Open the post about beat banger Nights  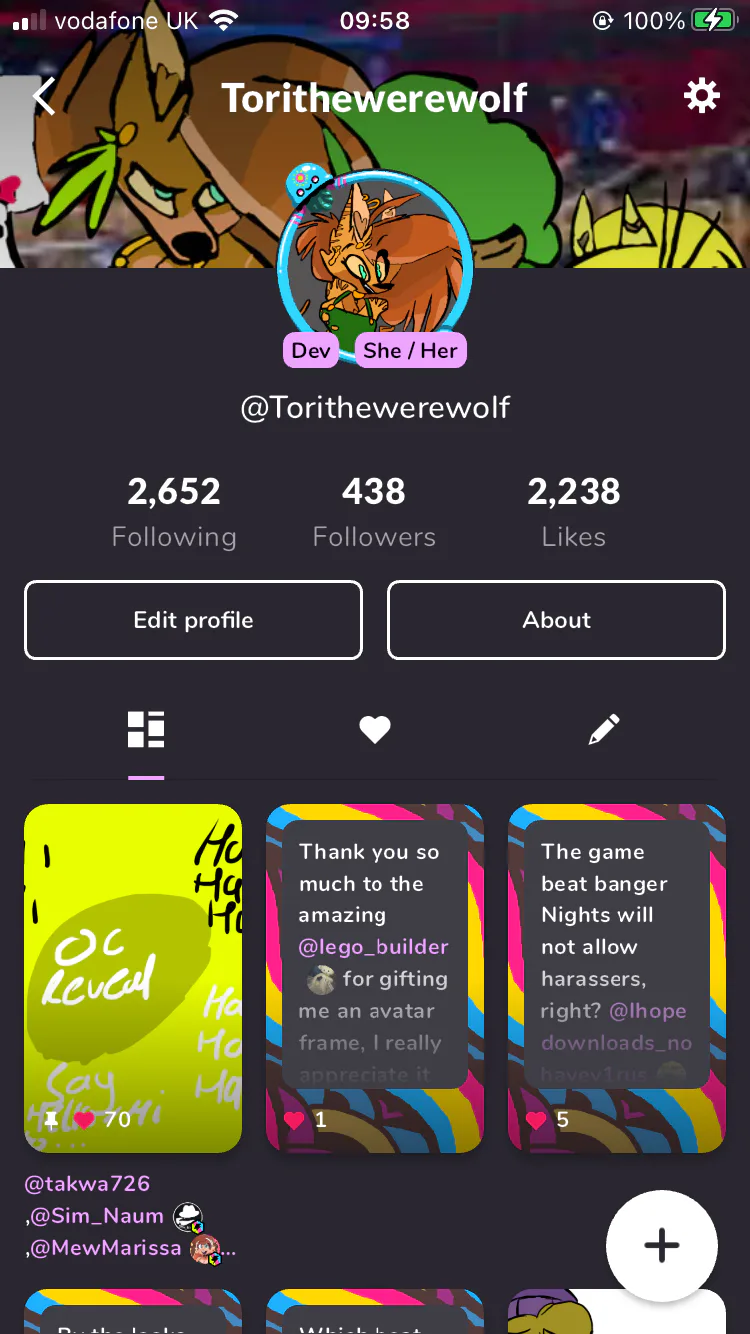click(x=617, y=979)
